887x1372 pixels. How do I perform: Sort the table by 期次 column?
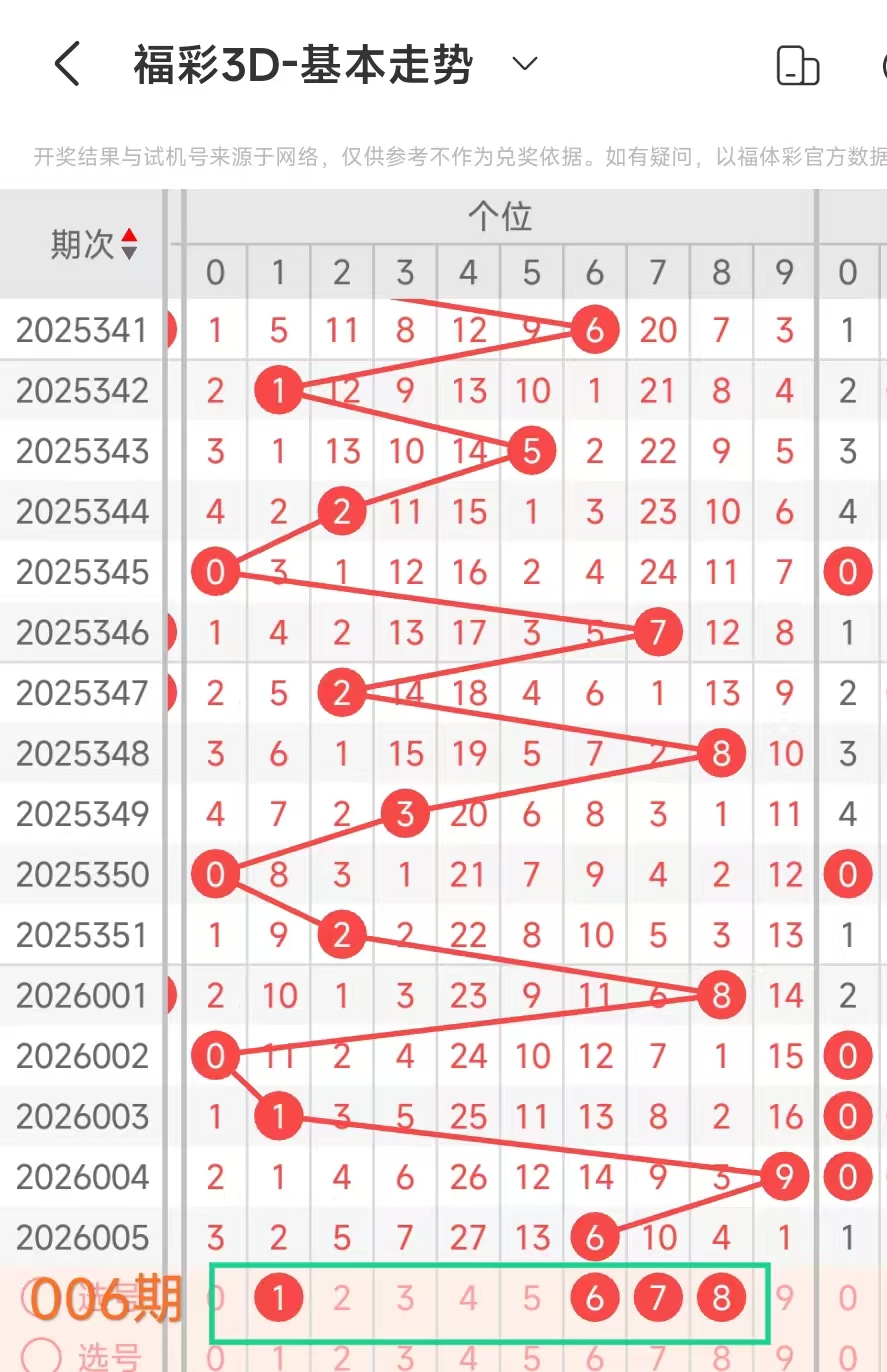(128, 243)
